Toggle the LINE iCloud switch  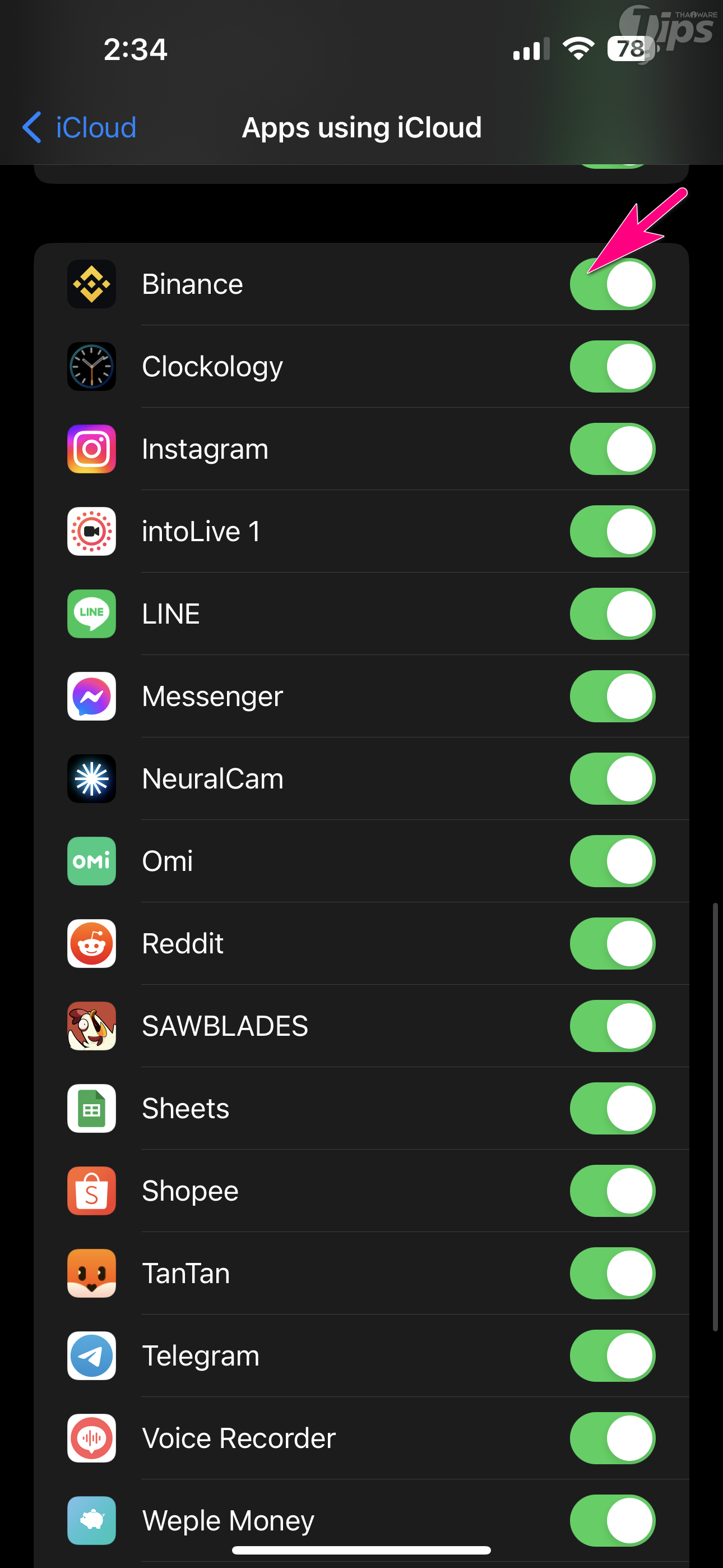pos(612,614)
